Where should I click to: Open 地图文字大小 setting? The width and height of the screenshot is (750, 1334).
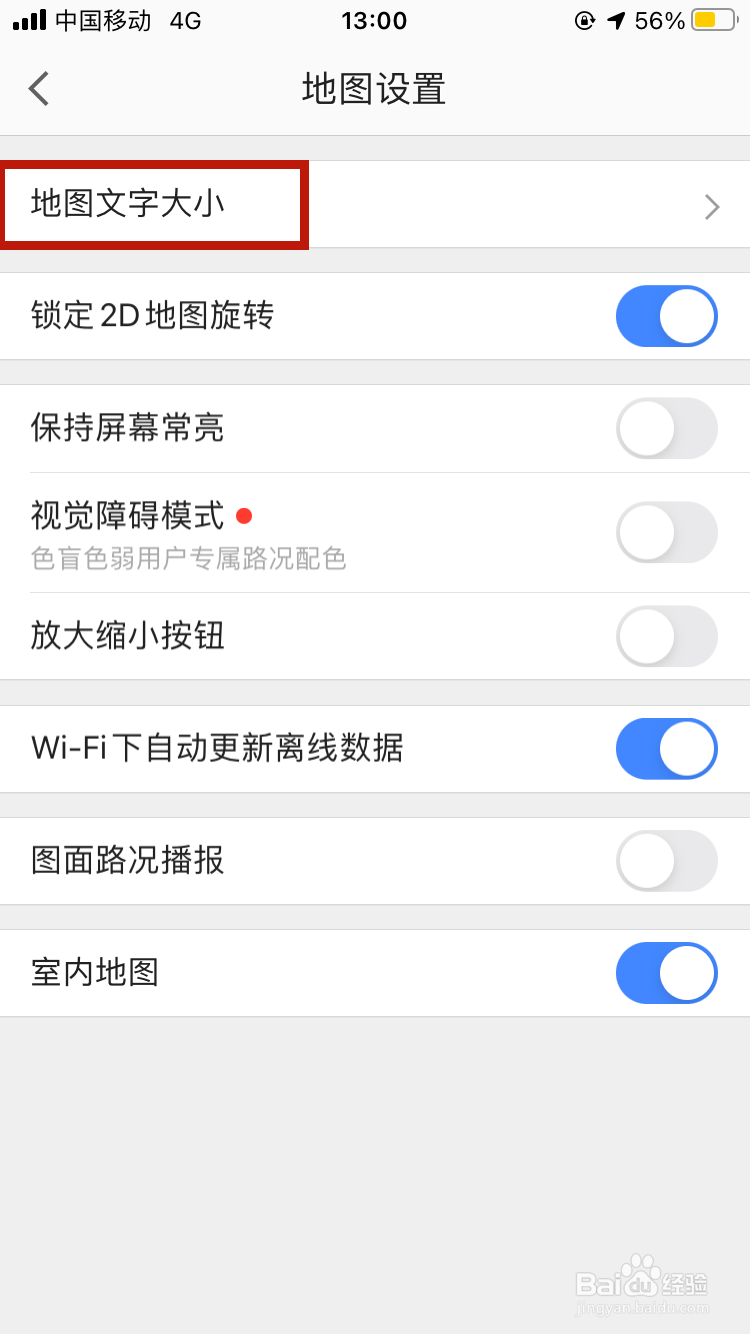tap(375, 205)
